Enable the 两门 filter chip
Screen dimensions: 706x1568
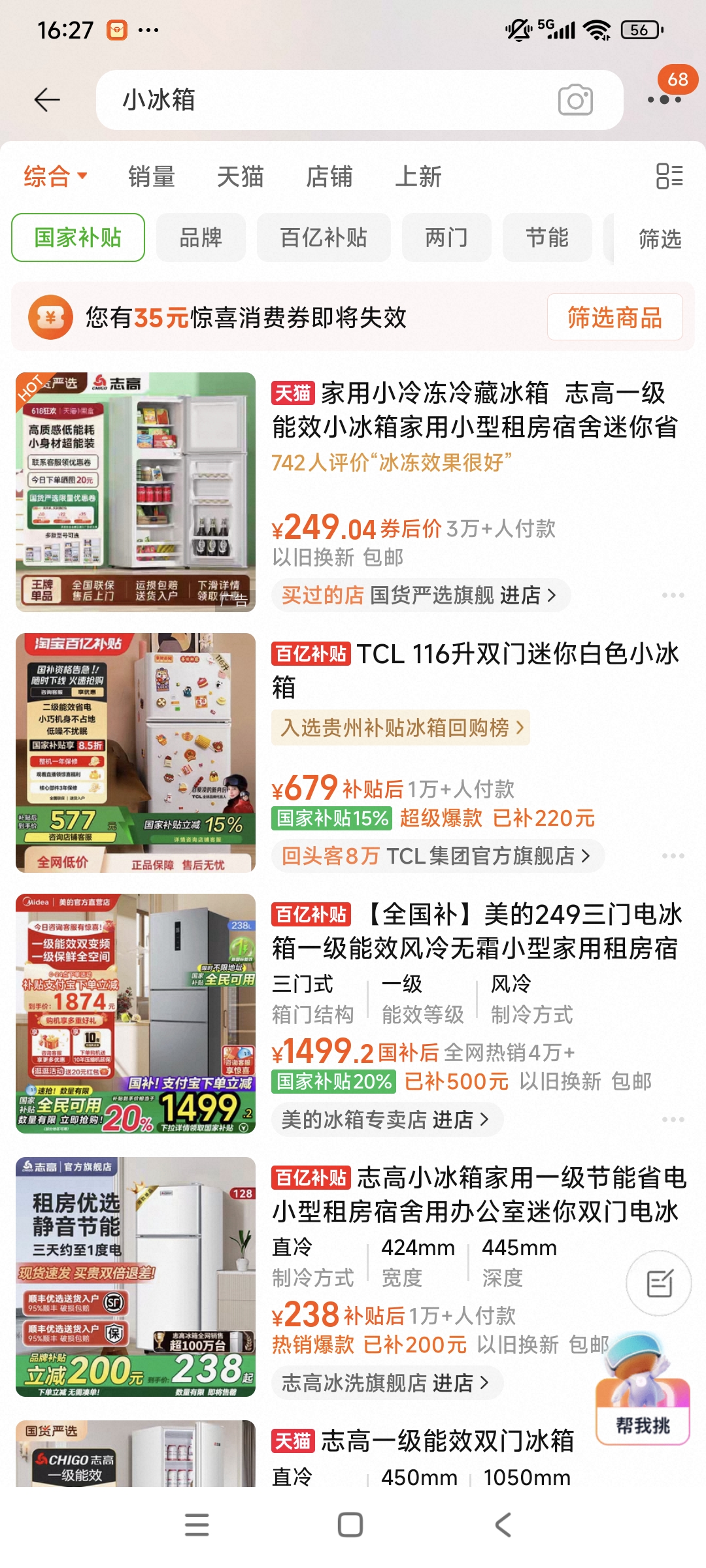(446, 238)
